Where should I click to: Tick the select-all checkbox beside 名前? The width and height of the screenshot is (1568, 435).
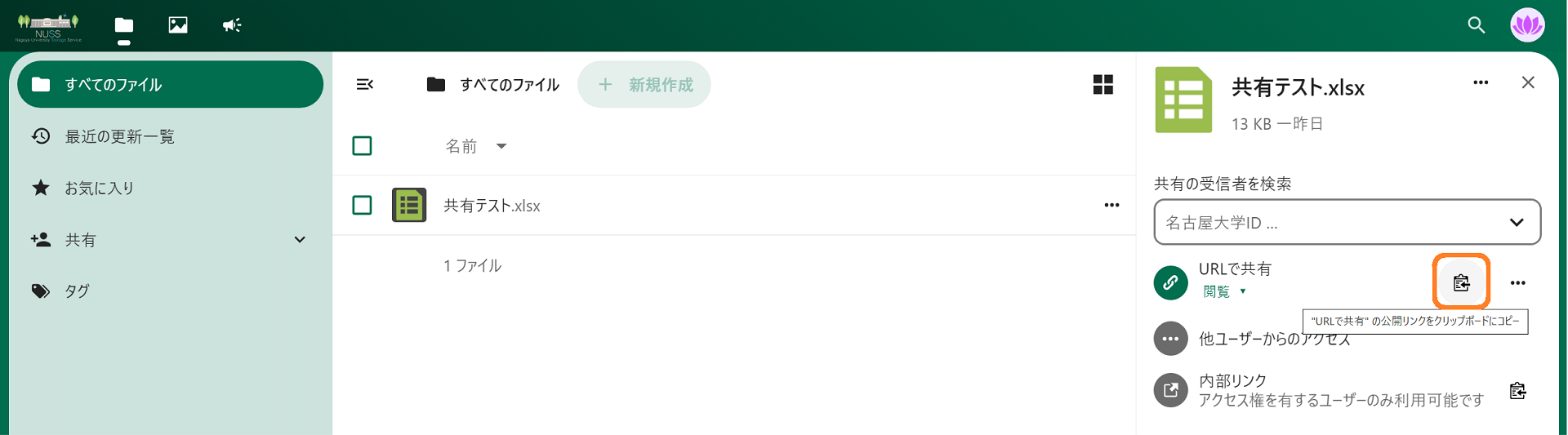pyautogui.click(x=362, y=146)
